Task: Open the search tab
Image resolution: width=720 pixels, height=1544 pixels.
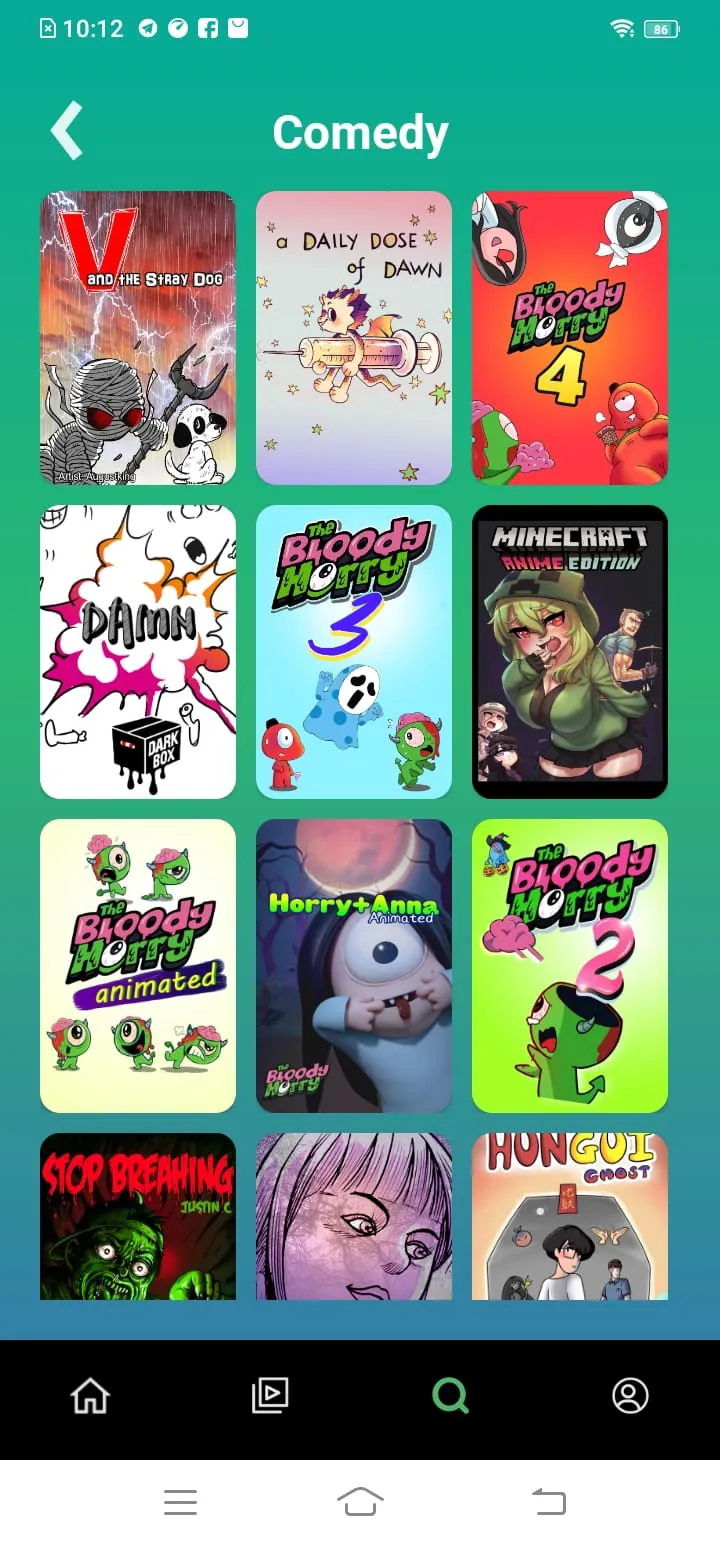Action: [x=450, y=1395]
